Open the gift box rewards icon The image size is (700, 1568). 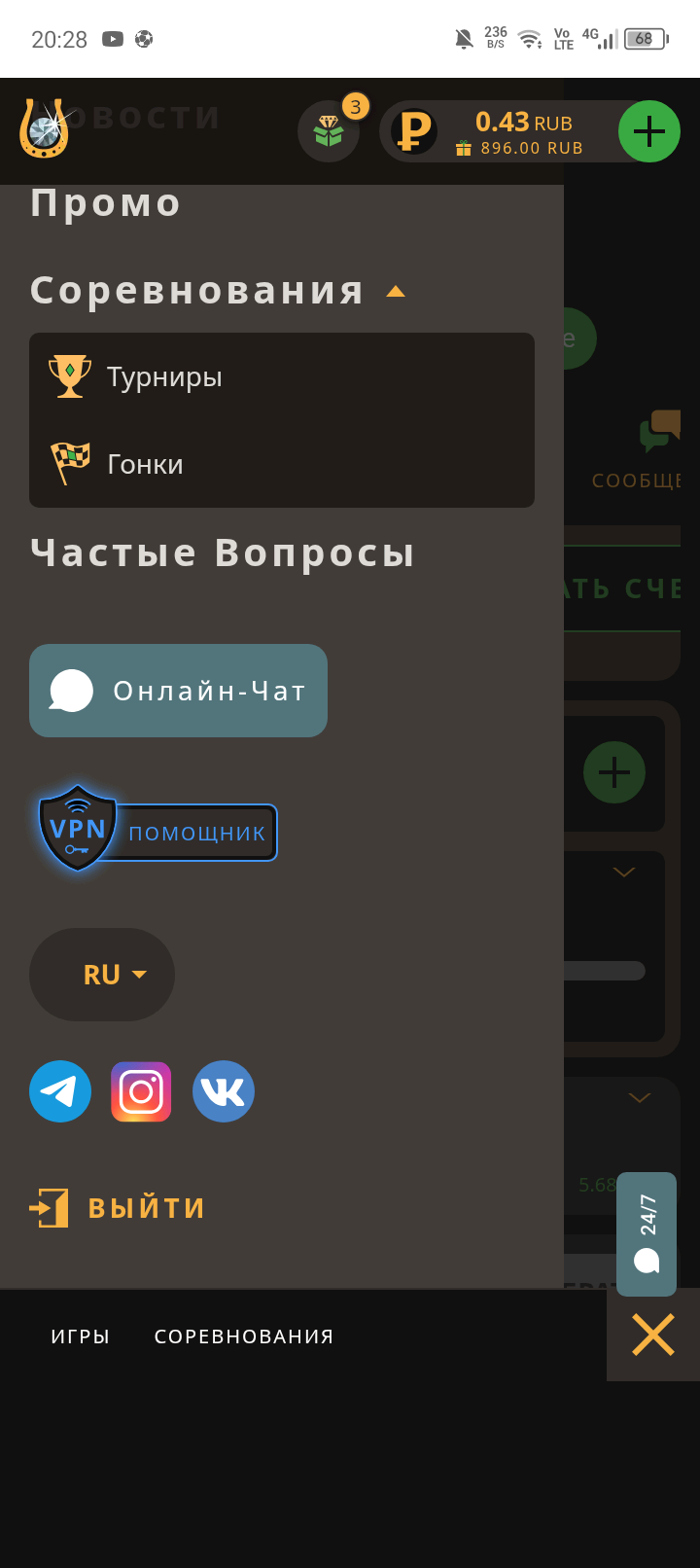coord(329,131)
